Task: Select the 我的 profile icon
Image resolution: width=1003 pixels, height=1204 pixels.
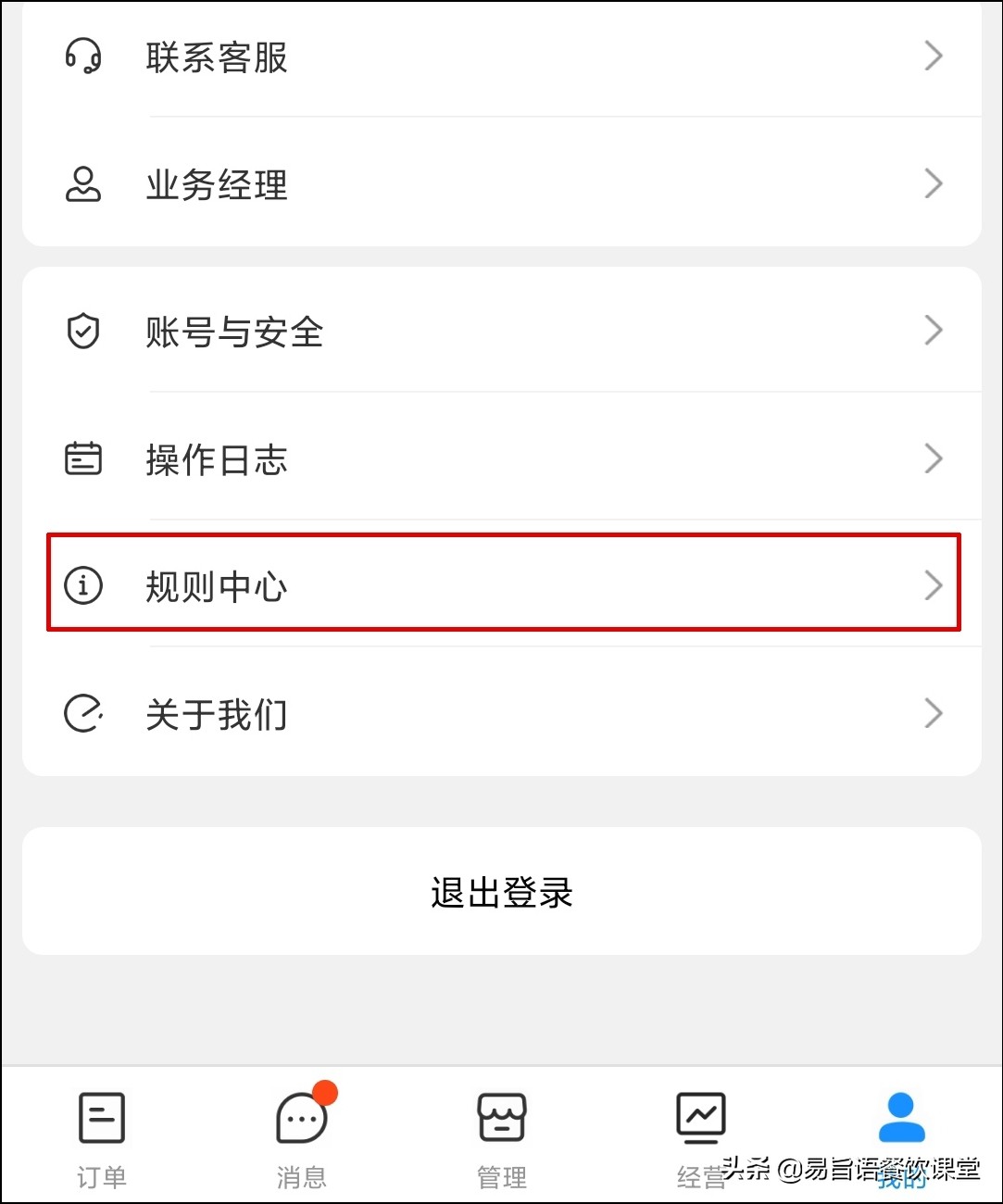Action: point(901,1116)
